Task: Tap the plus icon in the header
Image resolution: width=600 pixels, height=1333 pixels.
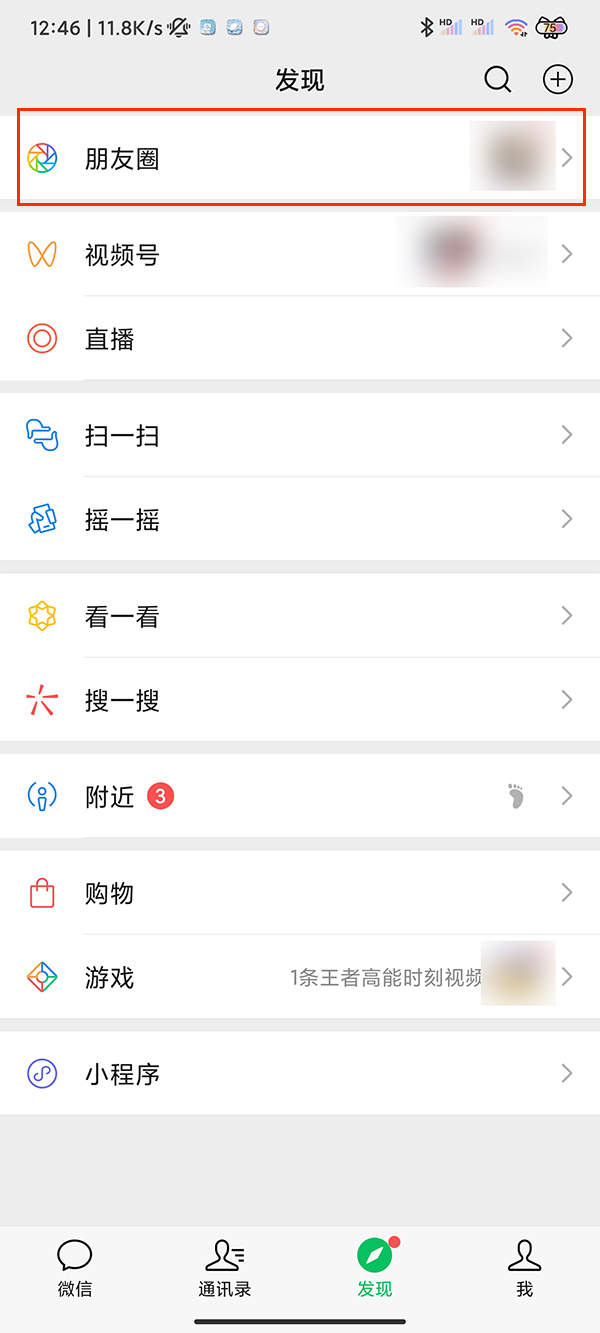Action: (557, 80)
